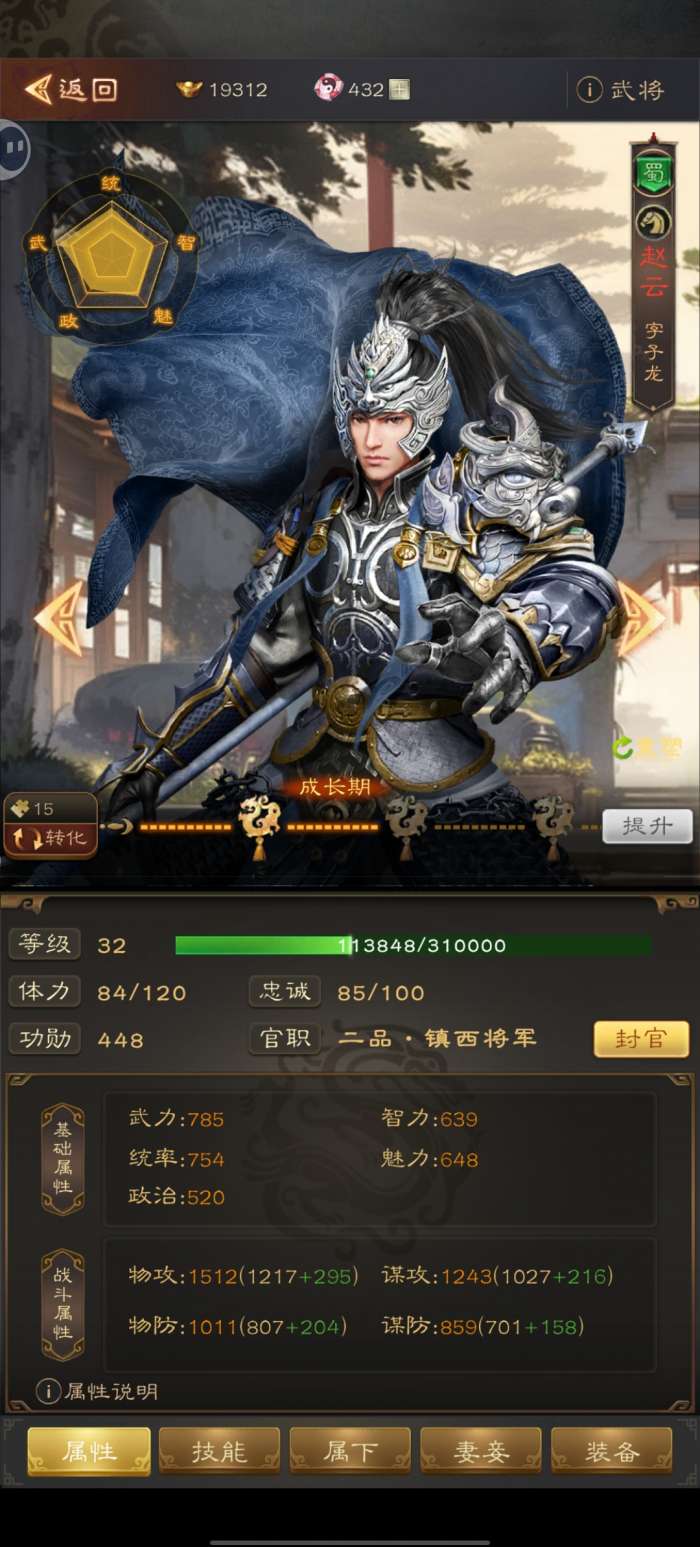Switch to the next general with right arrow
Viewport: 700px width, 1547px height.
[x=640, y=618]
